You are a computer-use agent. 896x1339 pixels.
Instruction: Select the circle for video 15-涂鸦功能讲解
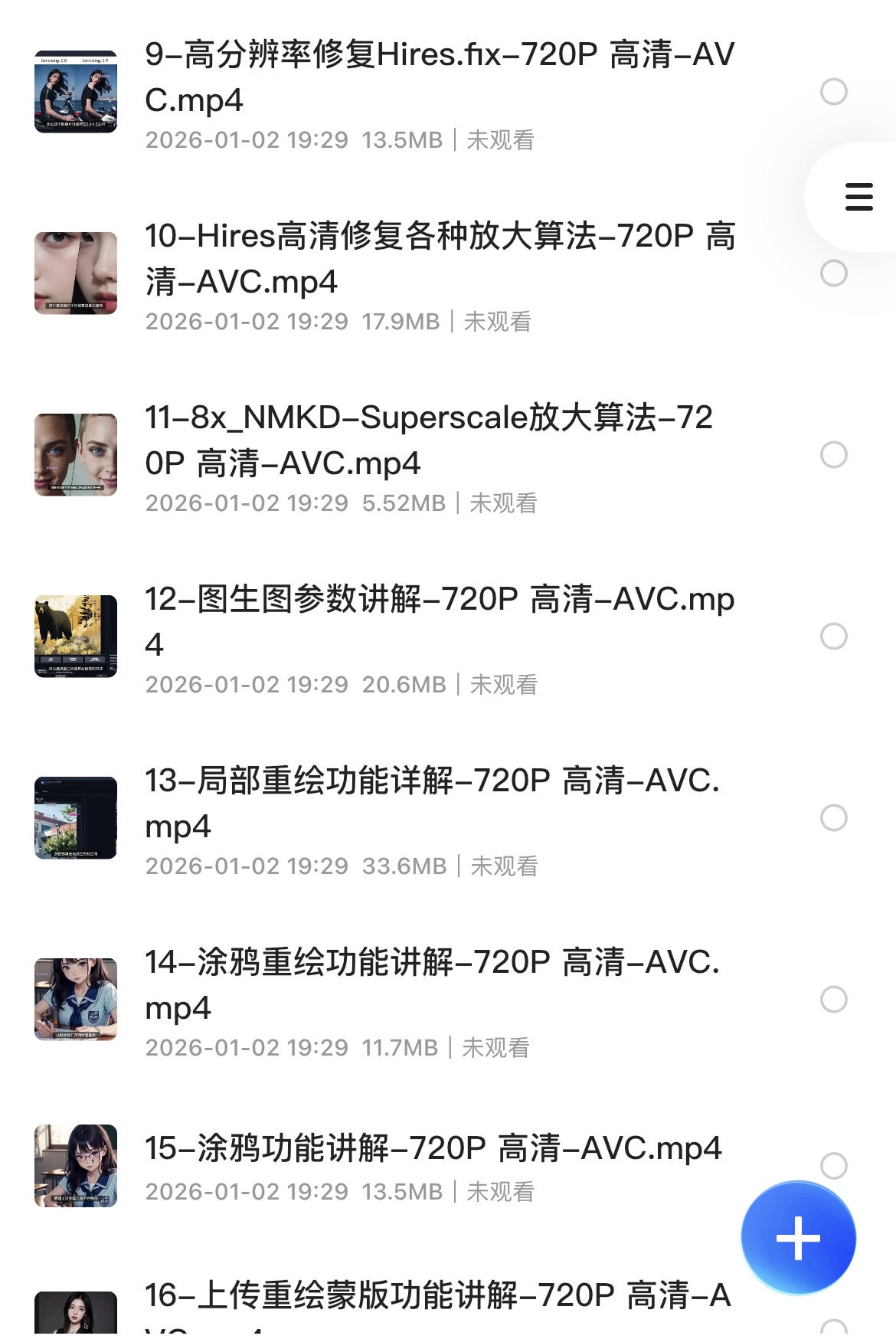click(833, 1166)
